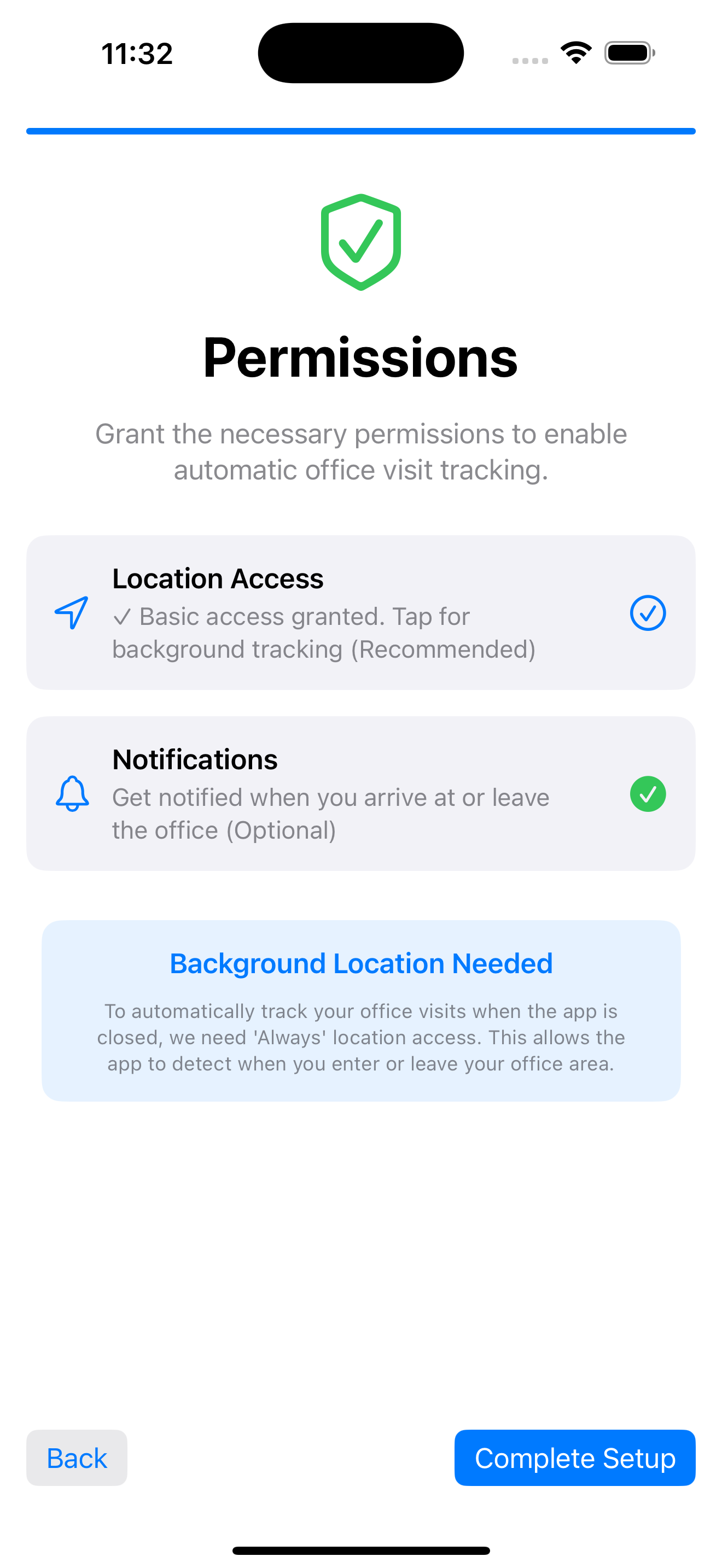
Task: Open the Permissions setup screen header
Action: click(360, 359)
